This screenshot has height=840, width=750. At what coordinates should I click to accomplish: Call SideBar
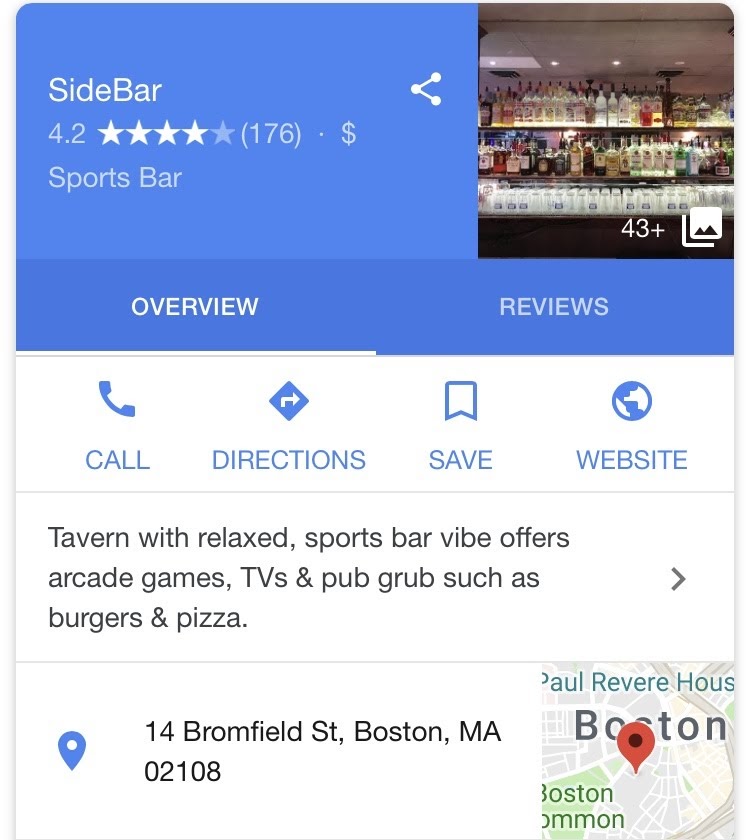tap(117, 425)
